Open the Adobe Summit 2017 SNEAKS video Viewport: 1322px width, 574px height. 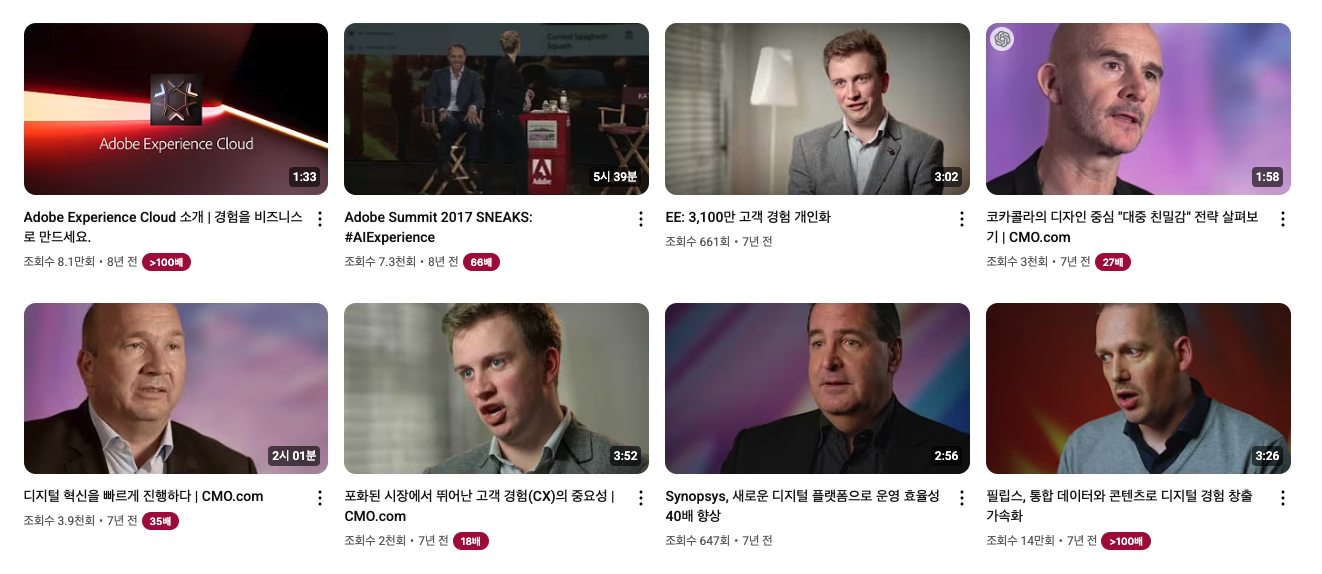coord(496,108)
